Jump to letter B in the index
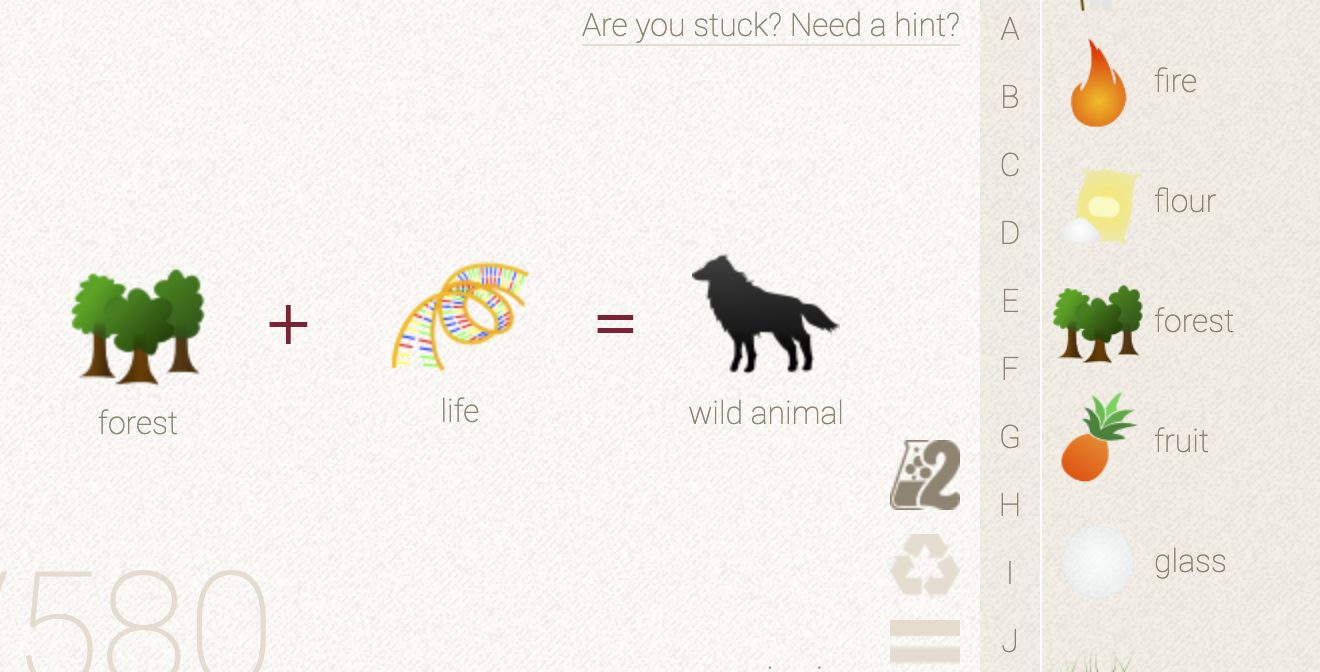The image size is (1320, 672). [x=1010, y=98]
